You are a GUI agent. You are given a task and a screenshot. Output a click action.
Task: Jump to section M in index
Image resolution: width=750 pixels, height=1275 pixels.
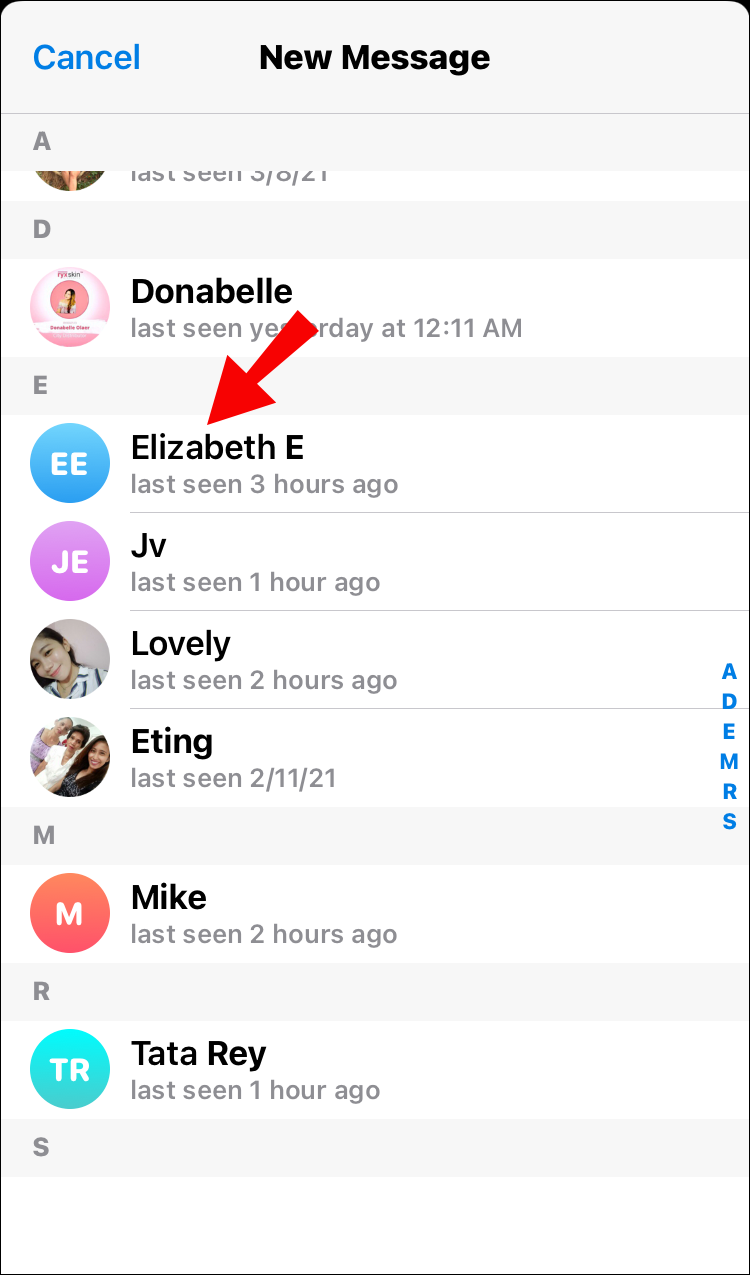[x=729, y=762]
